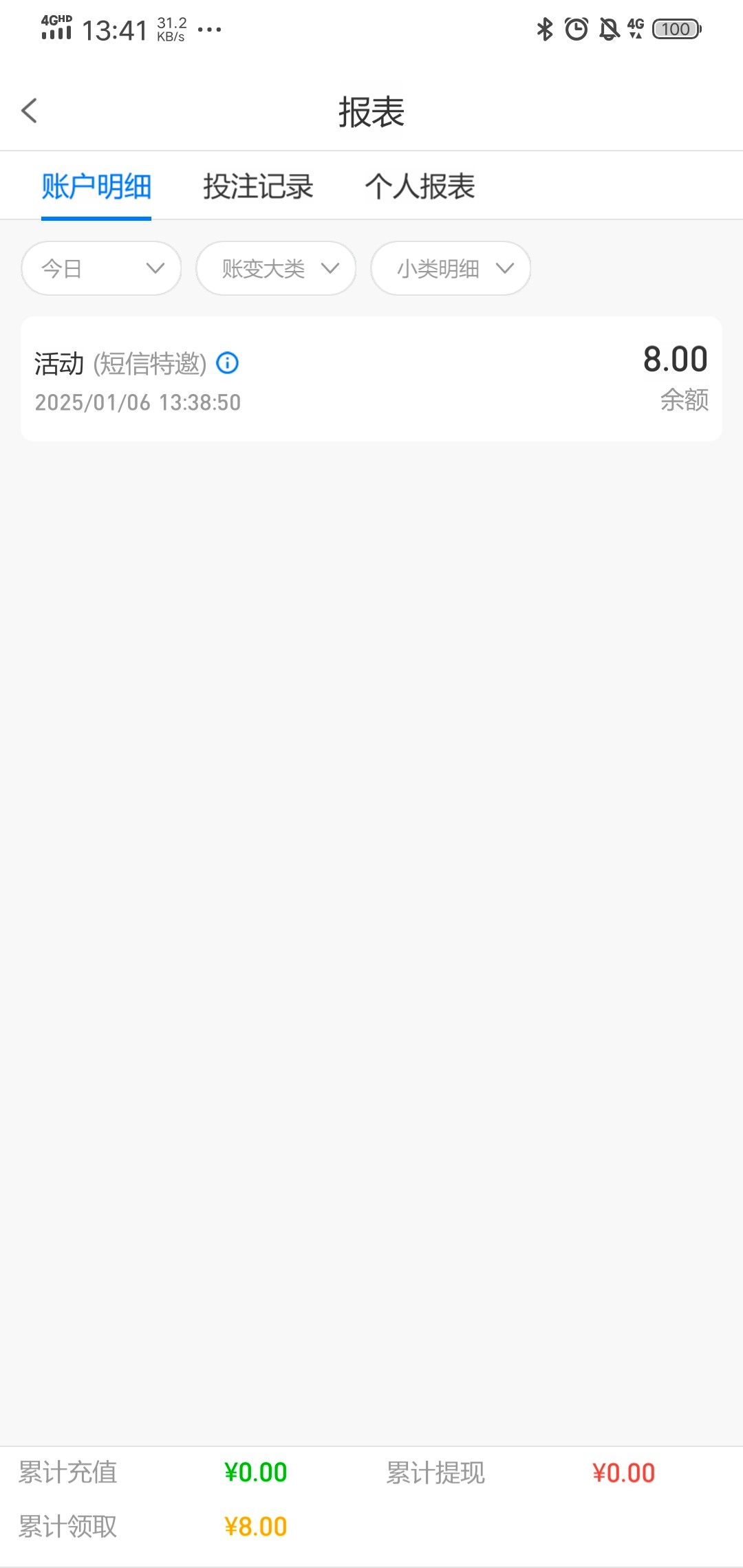Tap the info icon next to 短信特邀
743x1568 pixels.
point(228,362)
